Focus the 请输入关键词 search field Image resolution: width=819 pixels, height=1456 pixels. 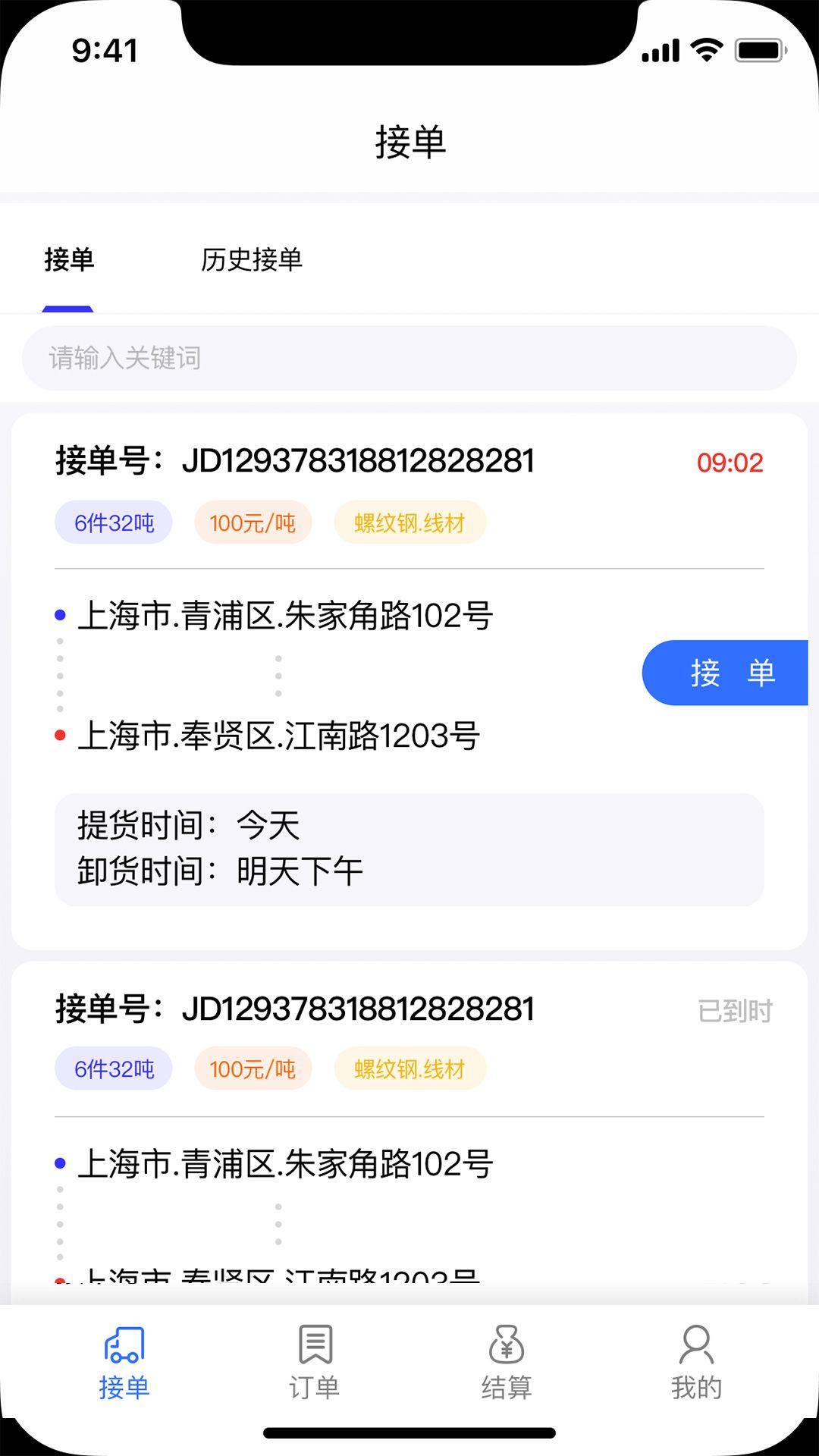click(x=409, y=358)
